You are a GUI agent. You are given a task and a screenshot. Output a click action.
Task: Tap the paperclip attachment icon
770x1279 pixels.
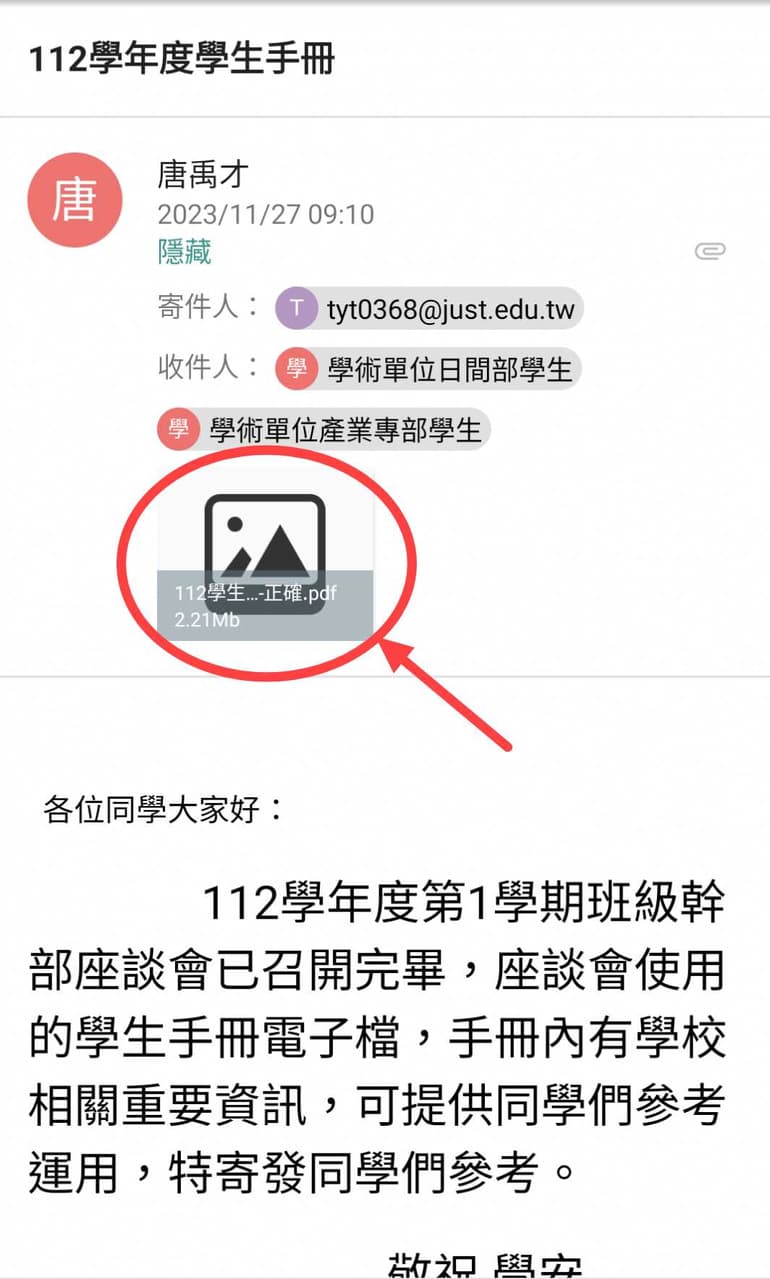pyautogui.click(x=710, y=252)
